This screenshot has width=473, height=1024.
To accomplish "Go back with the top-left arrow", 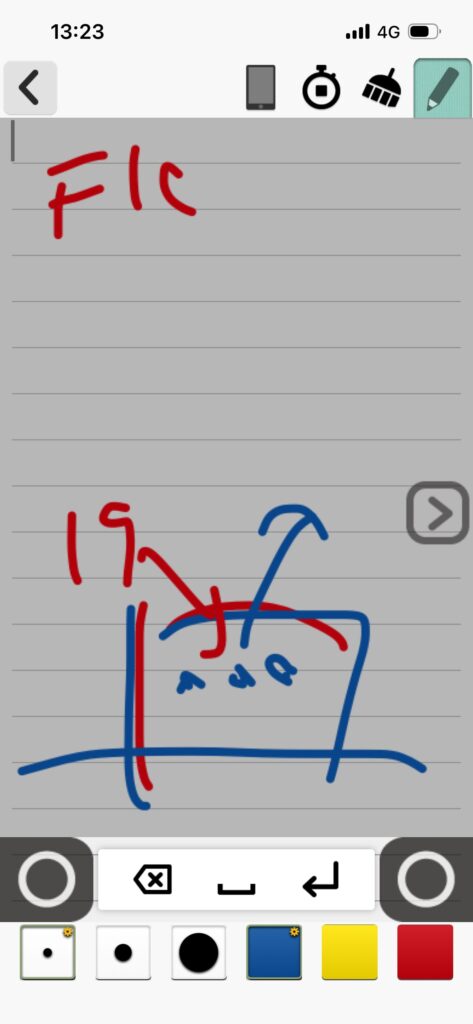I will (29, 88).
